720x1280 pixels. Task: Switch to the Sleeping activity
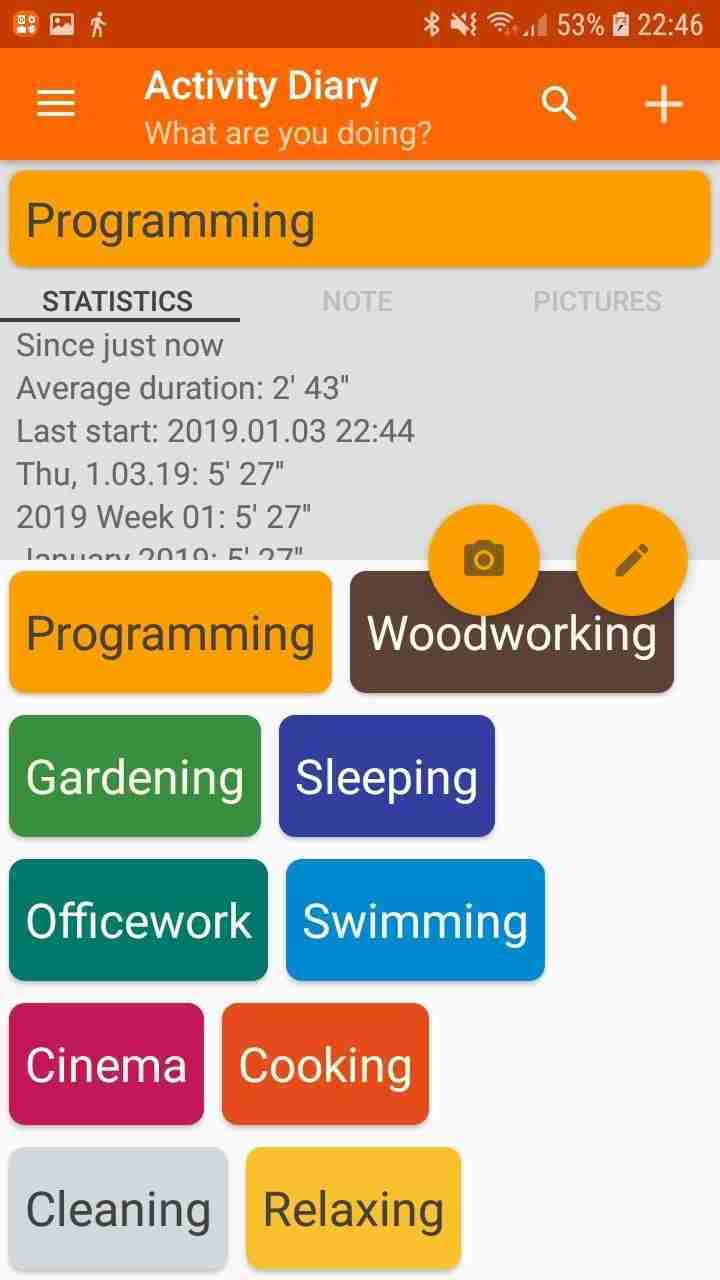pyautogui.click(x=387, y=775)
